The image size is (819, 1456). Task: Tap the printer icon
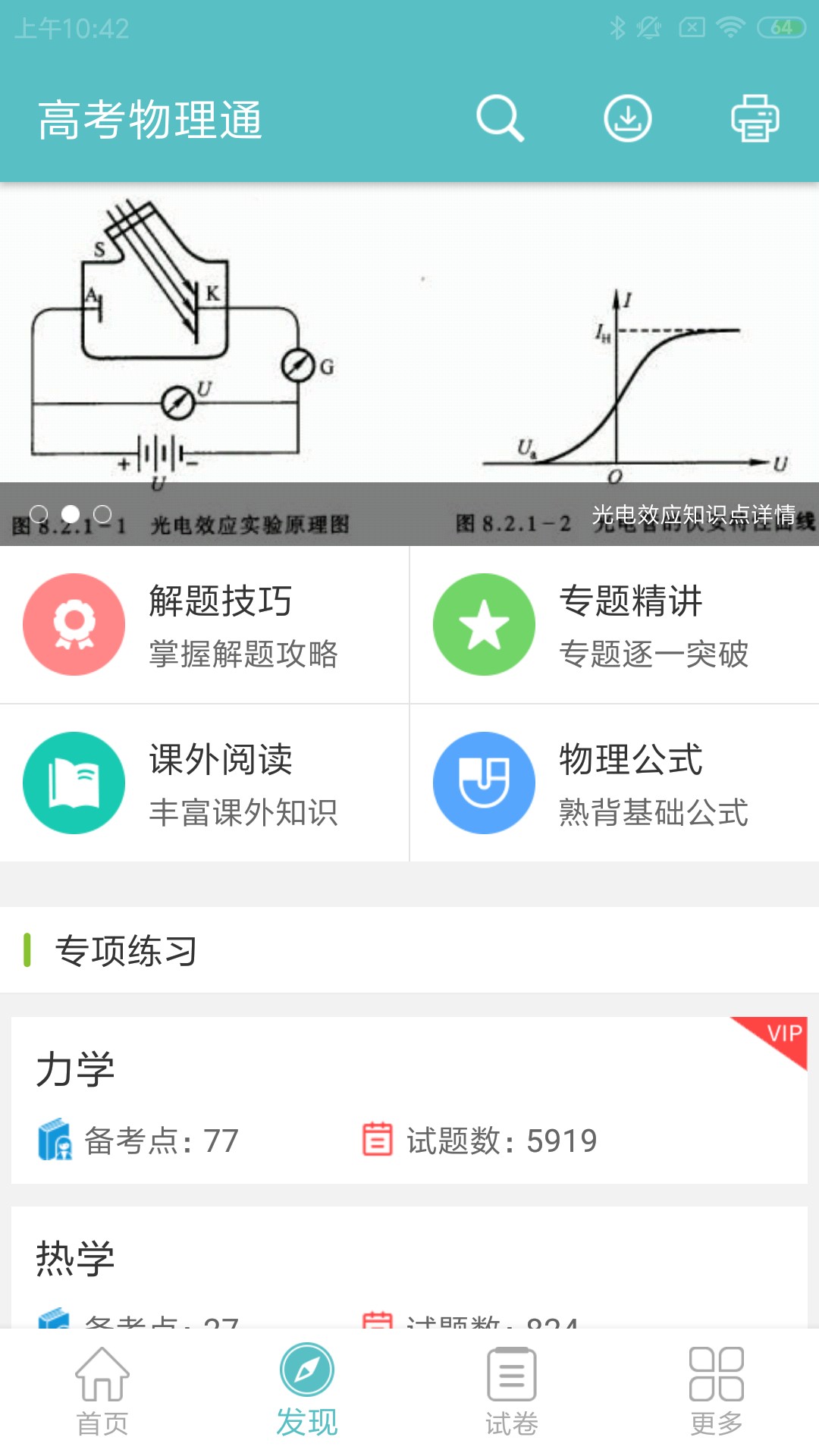point(755,118)
